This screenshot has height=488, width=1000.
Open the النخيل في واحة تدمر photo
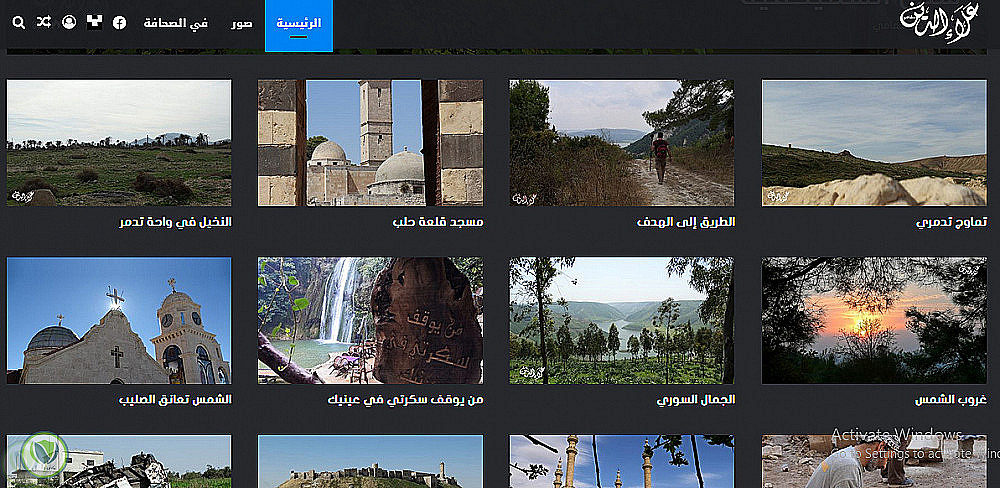[x=119, y=143]
